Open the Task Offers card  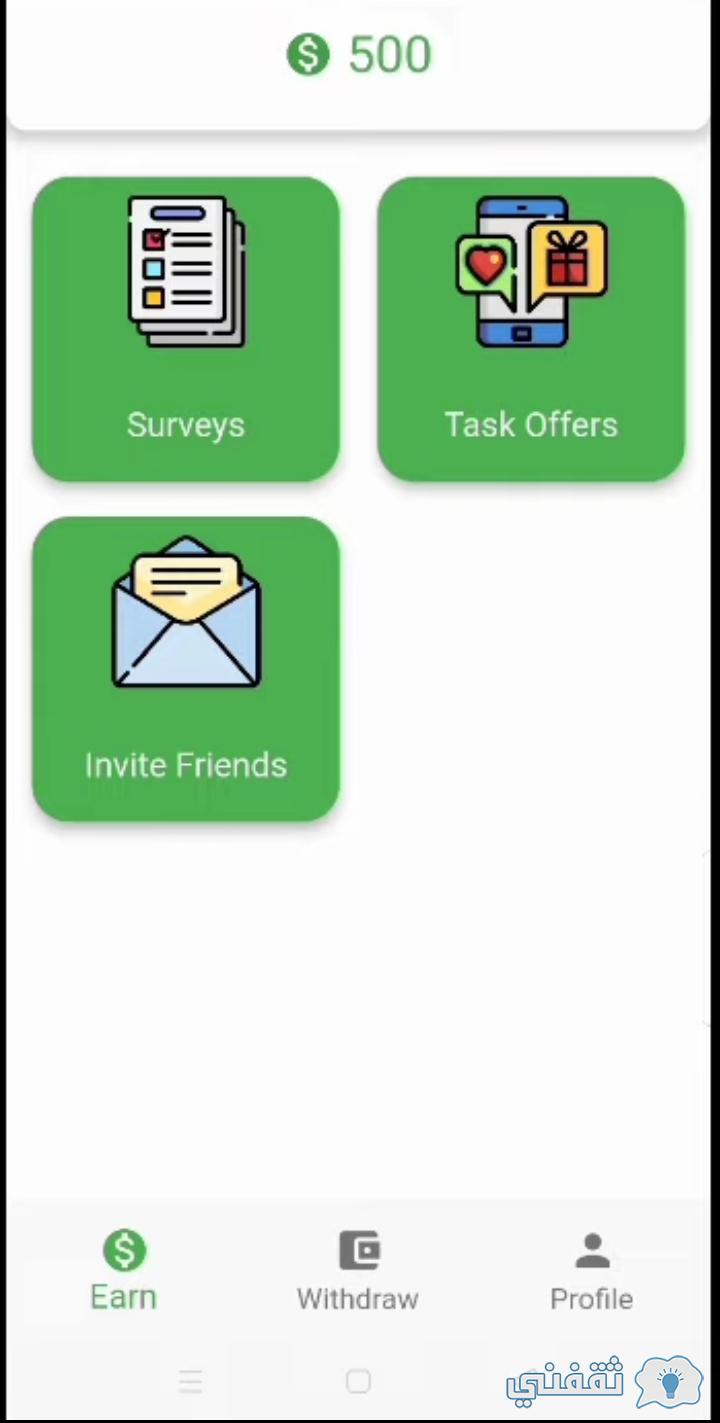[531, 329]
